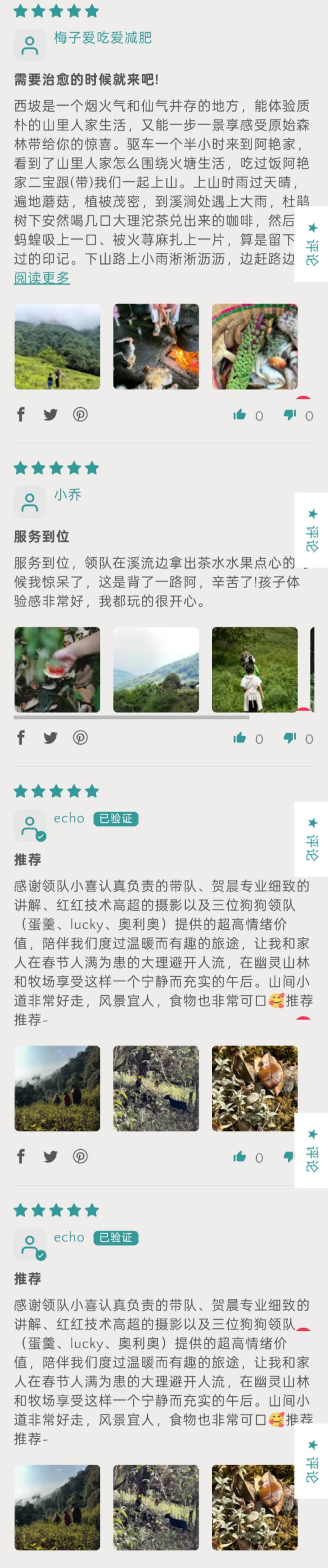Open the child hiking photo in 小乔's review

point(255,670)
